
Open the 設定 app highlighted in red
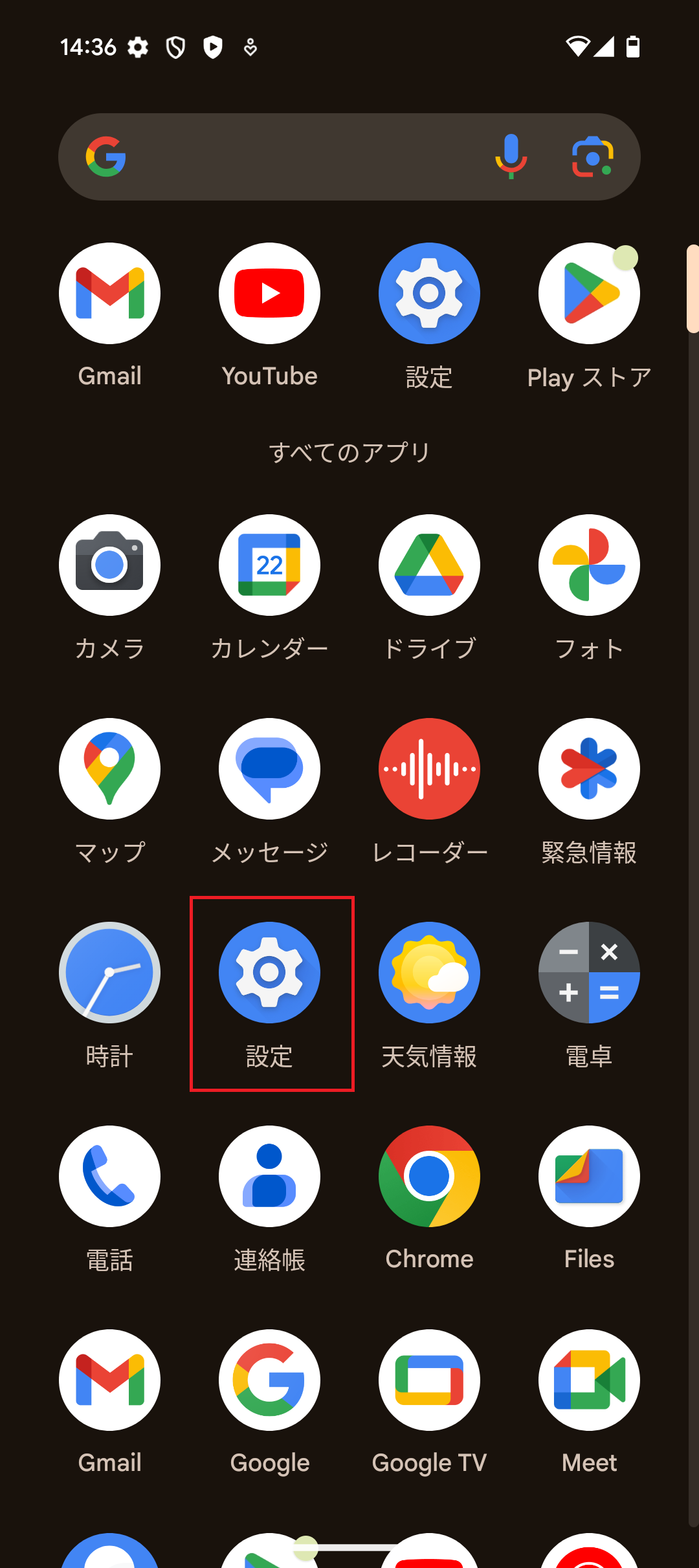point(269,972)
